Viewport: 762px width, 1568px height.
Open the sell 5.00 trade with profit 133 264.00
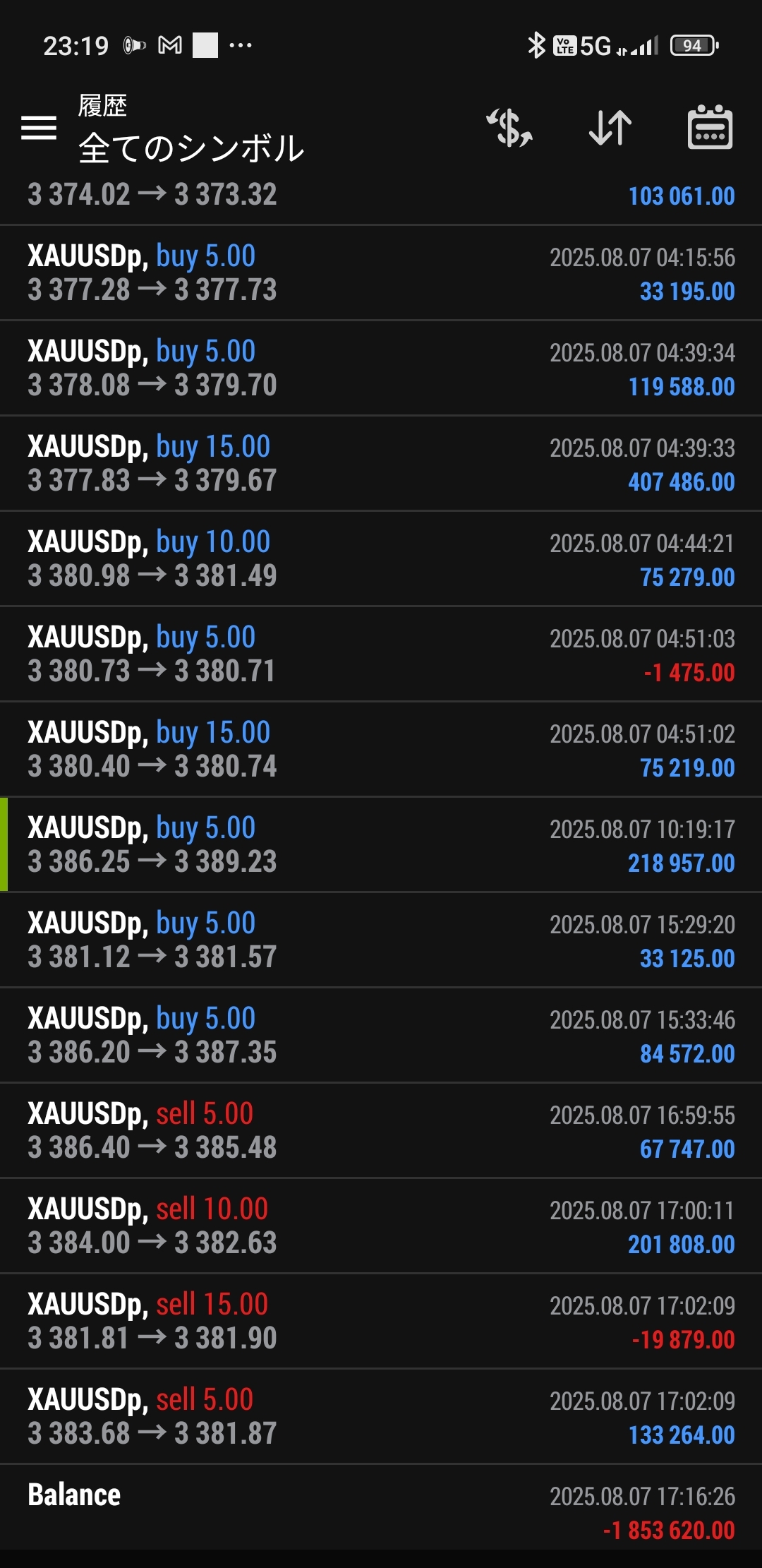click(x=381, y=1417)
